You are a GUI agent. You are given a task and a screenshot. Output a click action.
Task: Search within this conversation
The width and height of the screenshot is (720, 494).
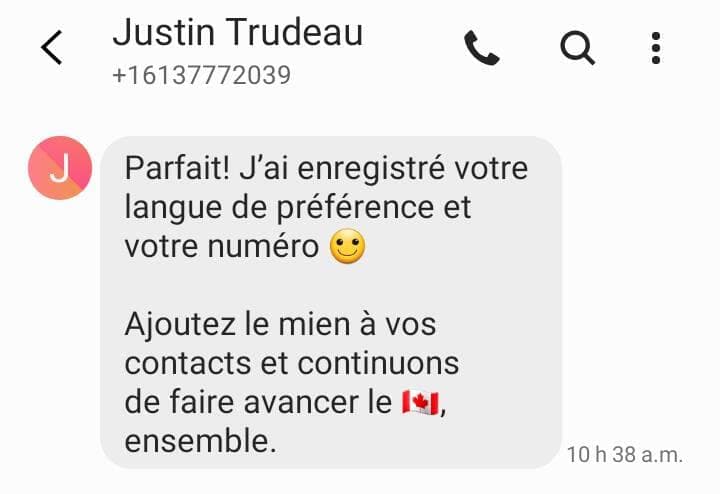pos(577,48)
